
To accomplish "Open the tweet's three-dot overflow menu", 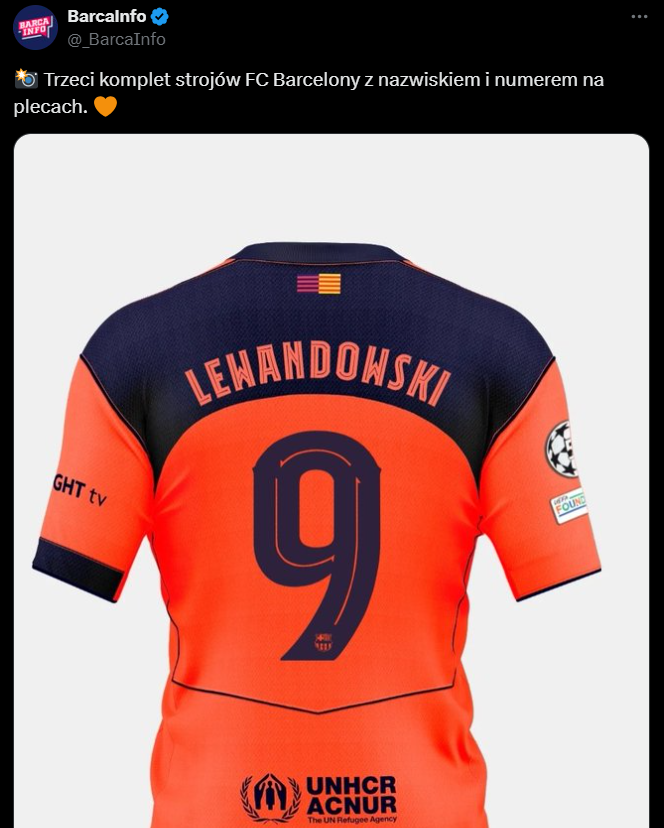I will click(x=638, y=17).
